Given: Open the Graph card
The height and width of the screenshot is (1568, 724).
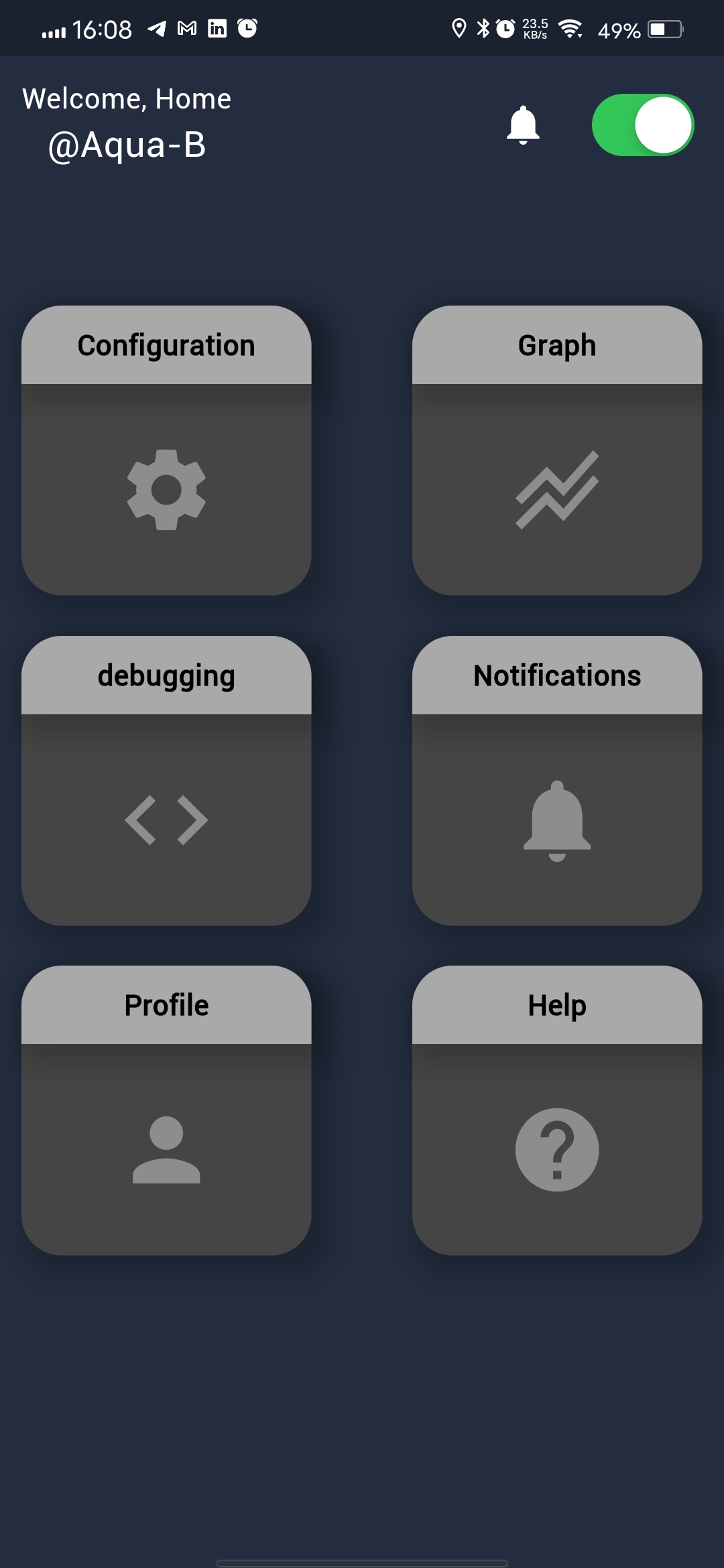Looking at the screenshot, I should click(x=557, y=450).
